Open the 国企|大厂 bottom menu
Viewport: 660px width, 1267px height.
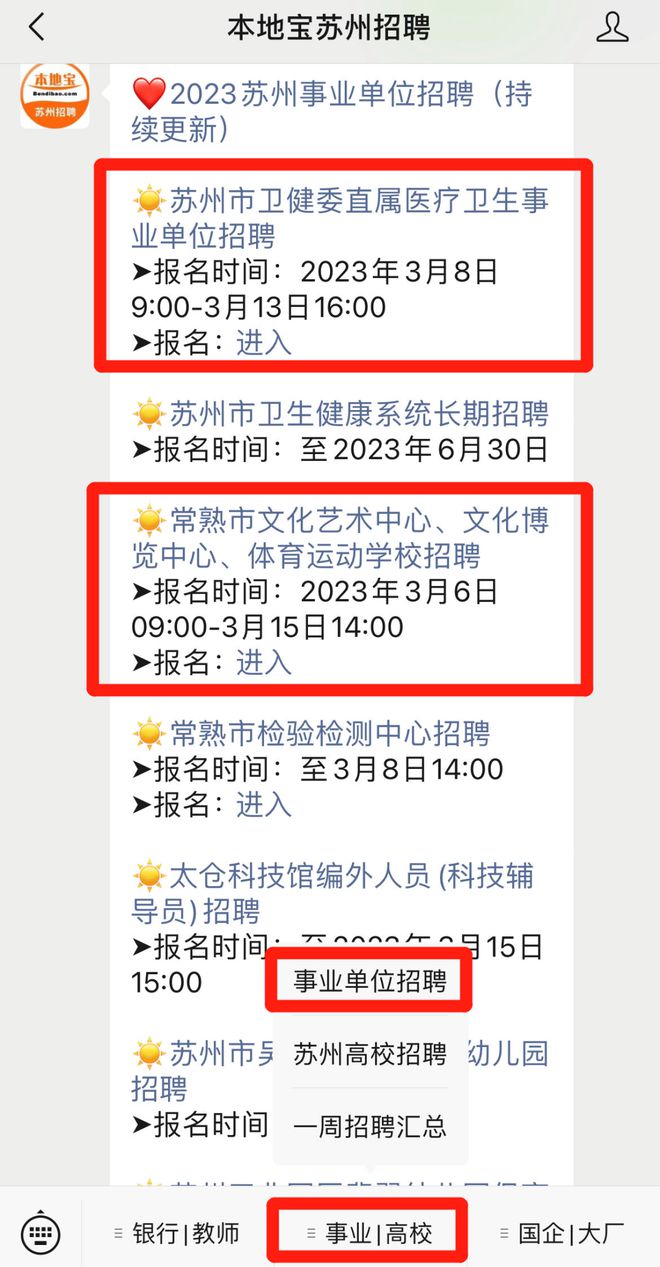click(562, 1233)
